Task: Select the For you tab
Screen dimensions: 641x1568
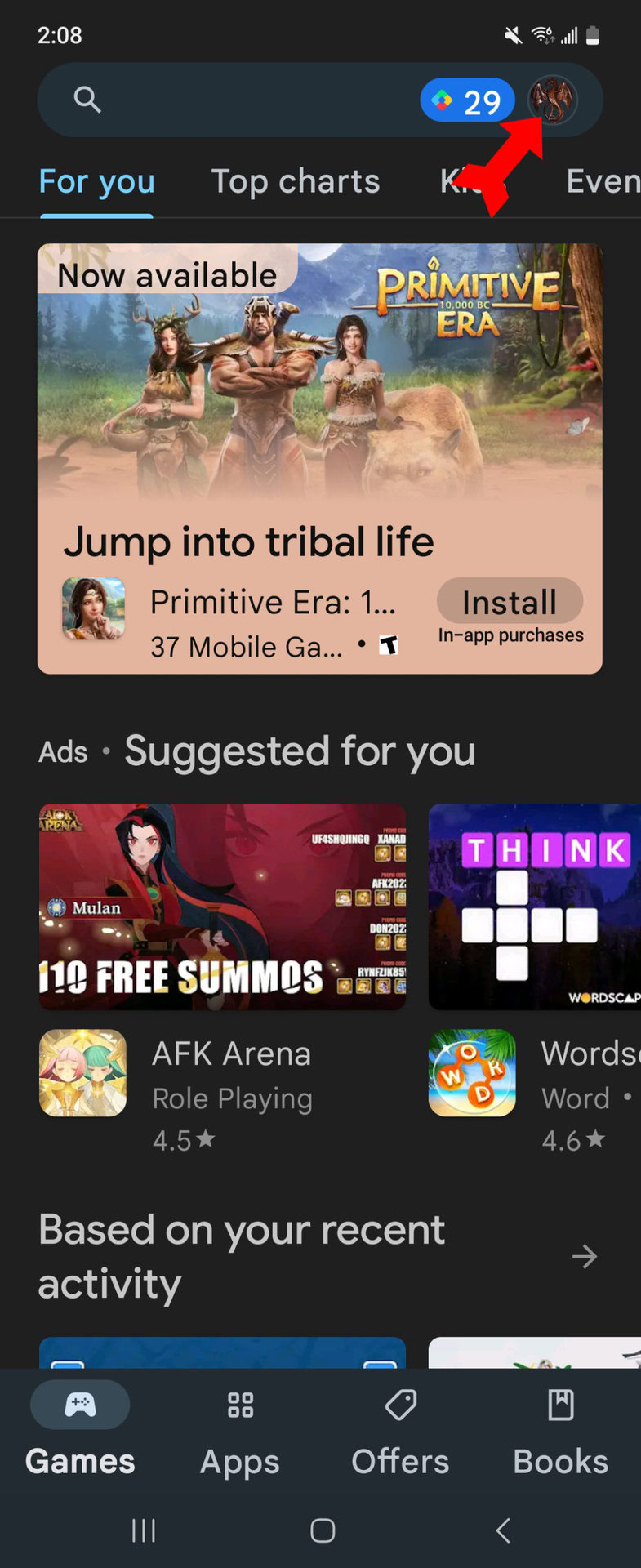Action: click(97, 182)
